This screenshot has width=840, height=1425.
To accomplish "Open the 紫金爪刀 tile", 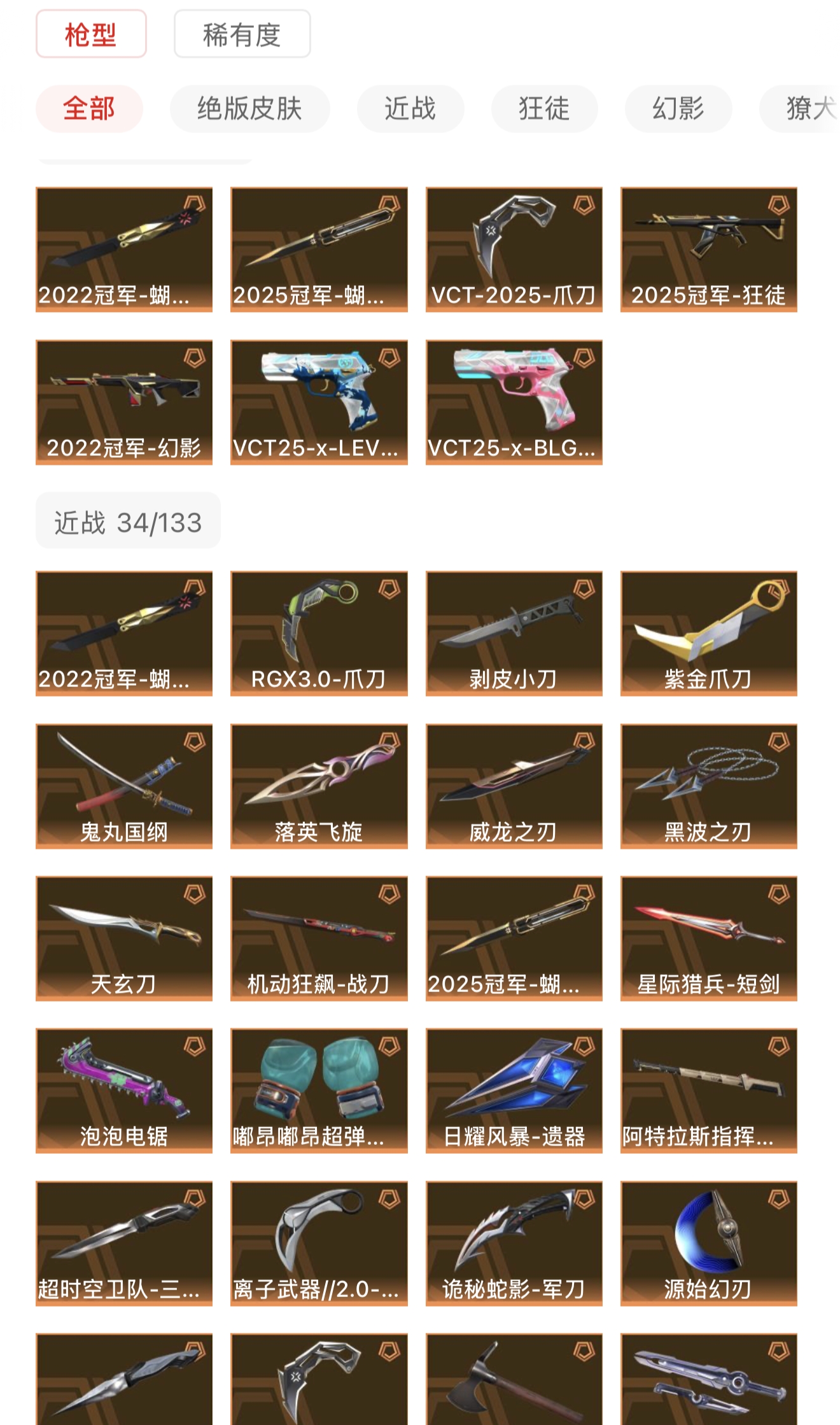I will [708, 633].
